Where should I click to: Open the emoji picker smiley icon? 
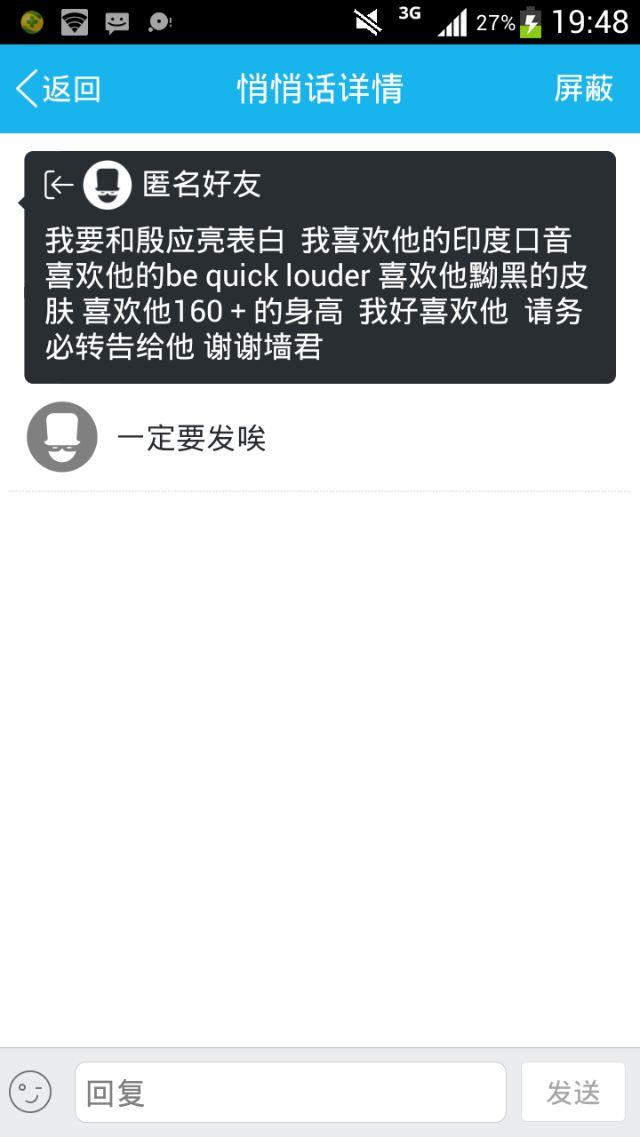(x=31, y=1092)
